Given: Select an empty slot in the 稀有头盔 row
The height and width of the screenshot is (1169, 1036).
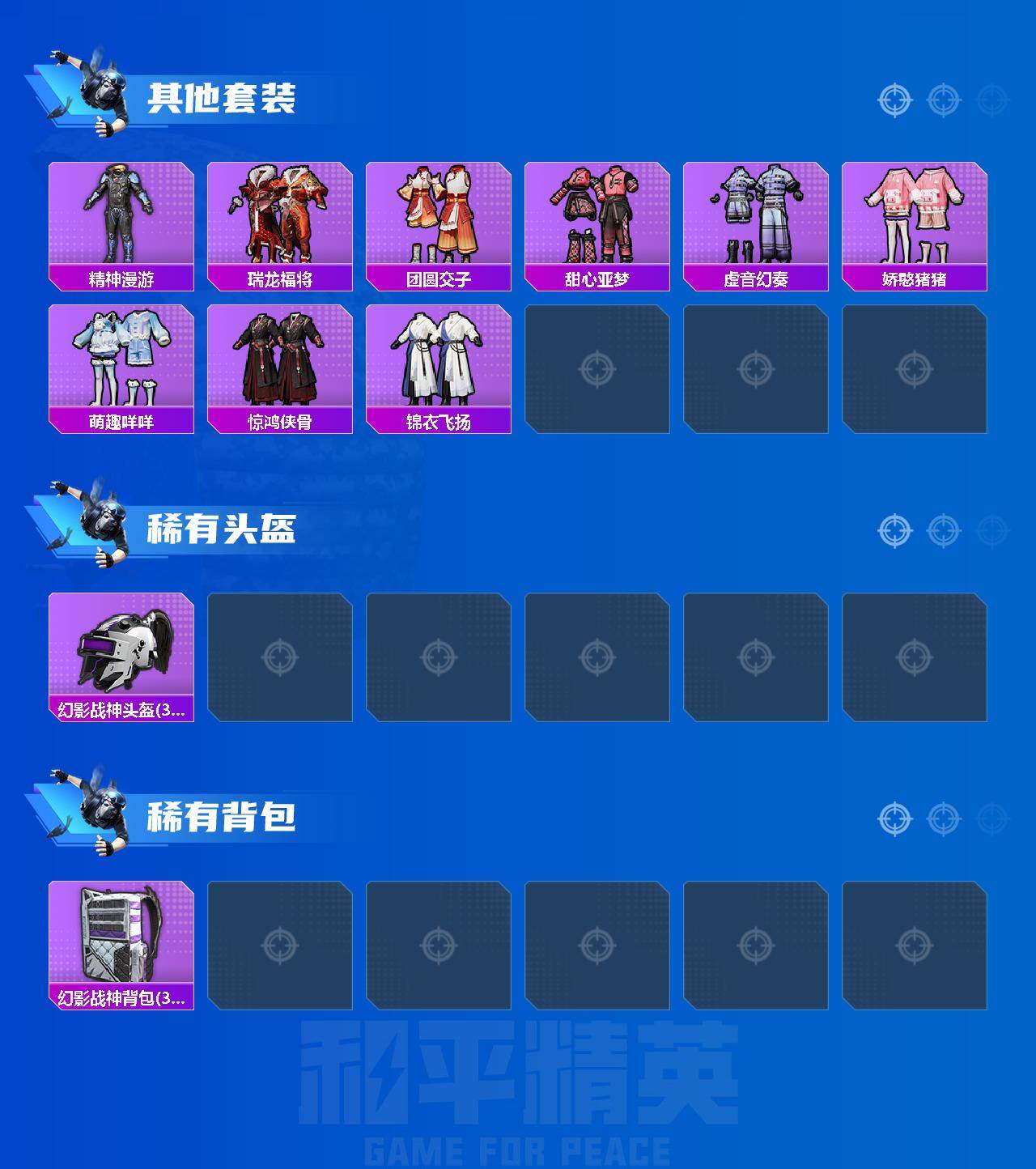Looking at the screenshot, I should [279, 656].
